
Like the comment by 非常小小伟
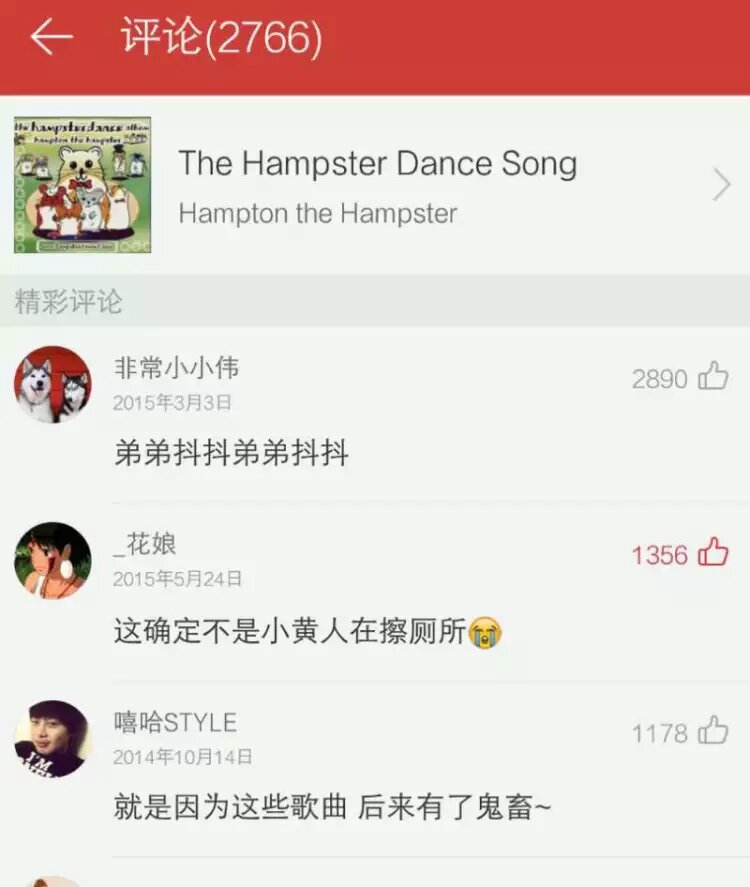pos(713,377)
